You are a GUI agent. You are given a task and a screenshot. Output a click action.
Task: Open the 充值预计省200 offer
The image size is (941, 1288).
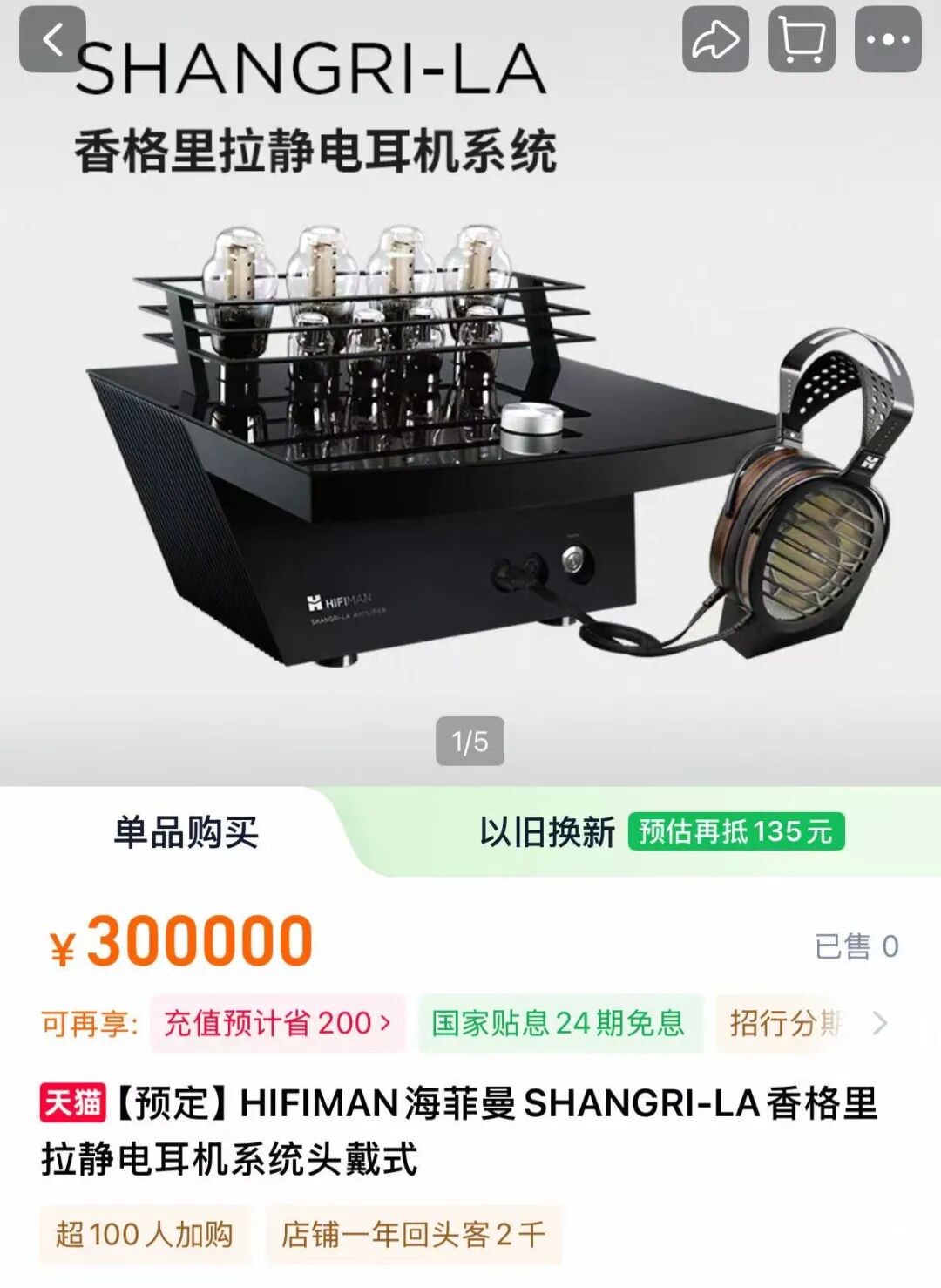tap(277, 1023)
